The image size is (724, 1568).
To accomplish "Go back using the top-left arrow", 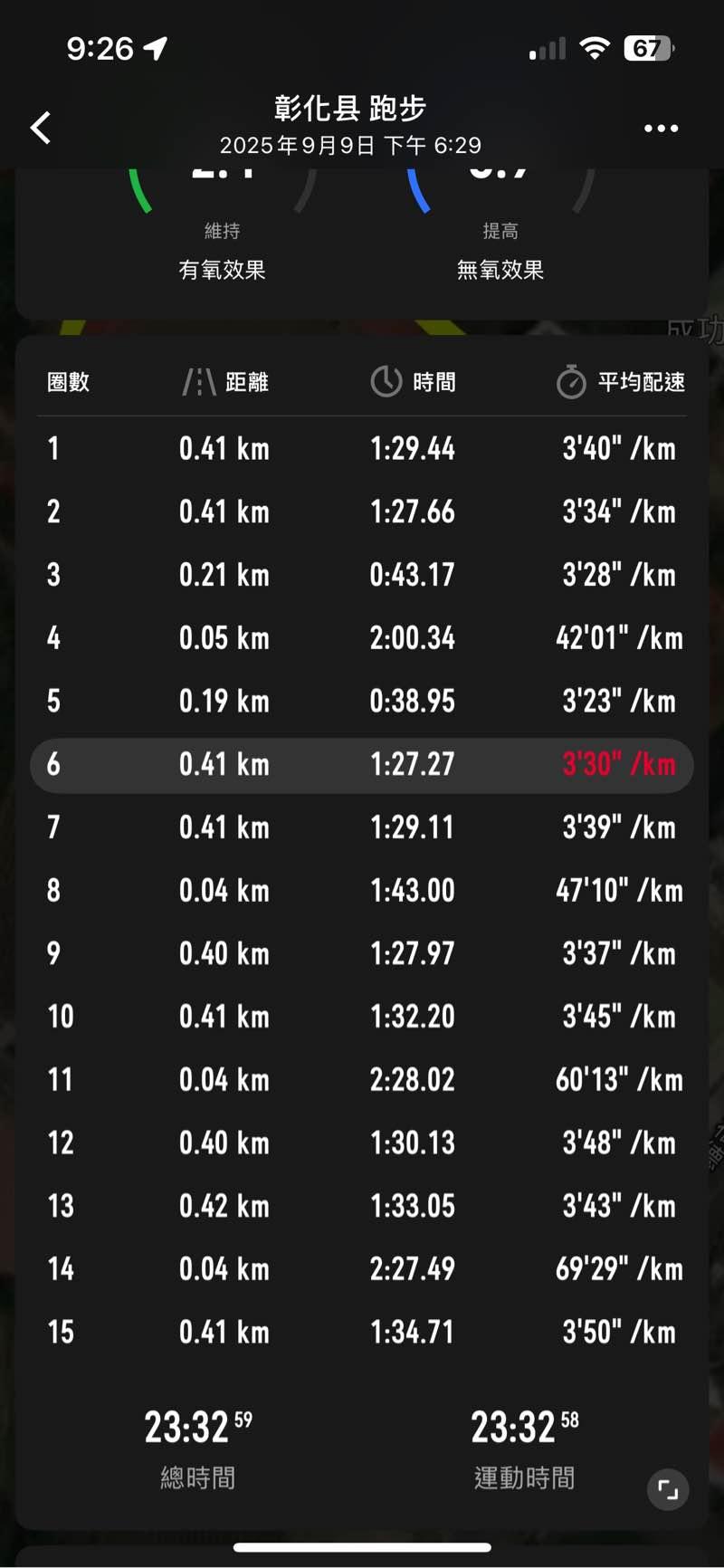I will 41,128.
